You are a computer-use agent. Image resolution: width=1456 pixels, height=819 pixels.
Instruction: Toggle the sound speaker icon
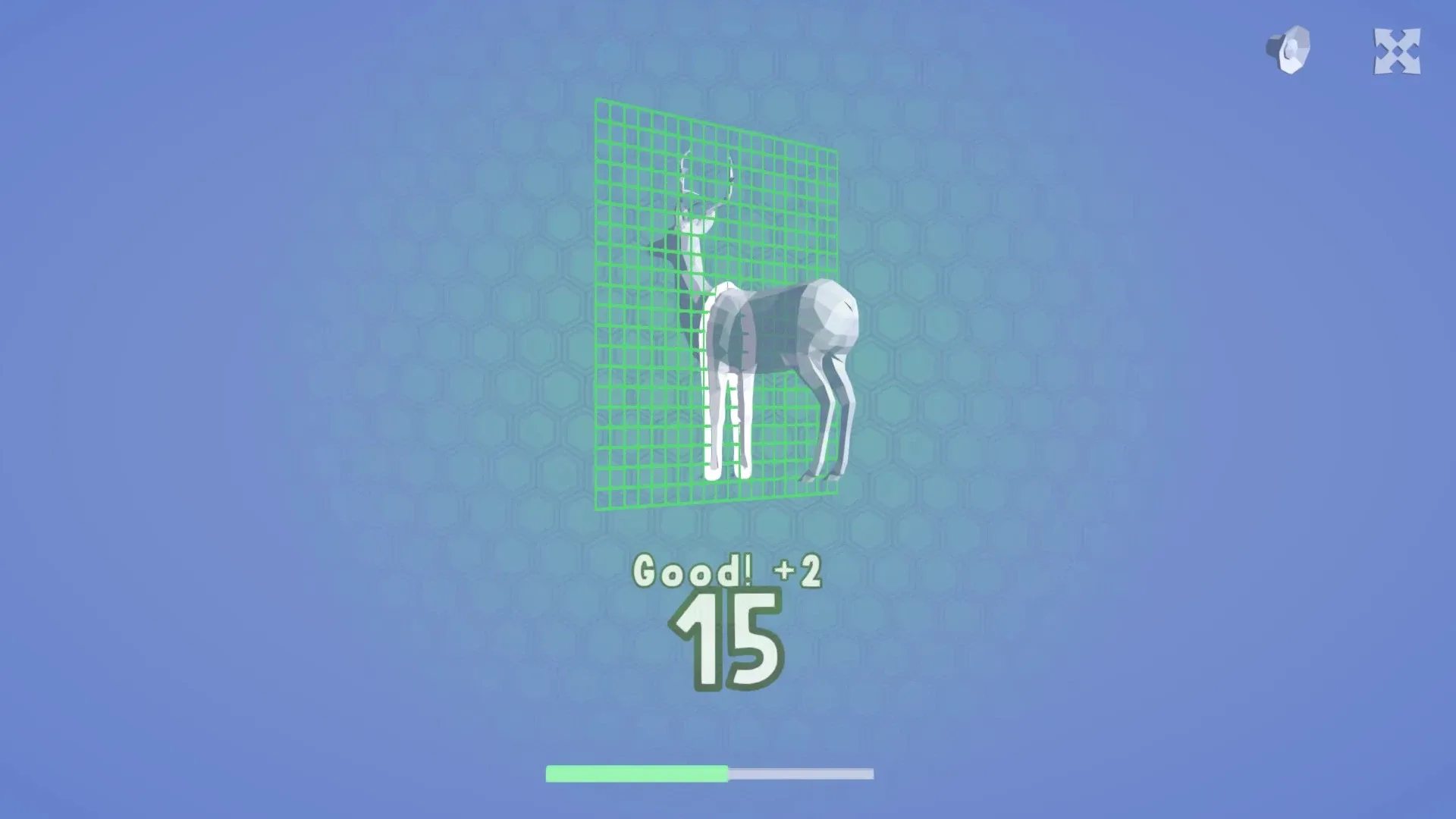click(1288, 50)
